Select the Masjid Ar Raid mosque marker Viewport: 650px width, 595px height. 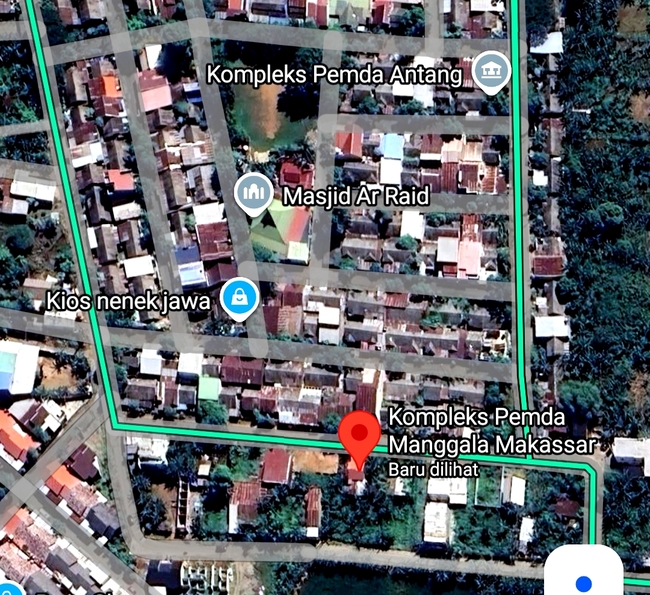pyautogui.click(x=253, y=193)
